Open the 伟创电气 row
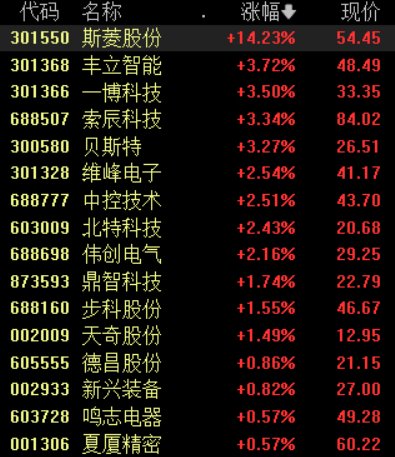The image size is (395, 457). point(197,255)
